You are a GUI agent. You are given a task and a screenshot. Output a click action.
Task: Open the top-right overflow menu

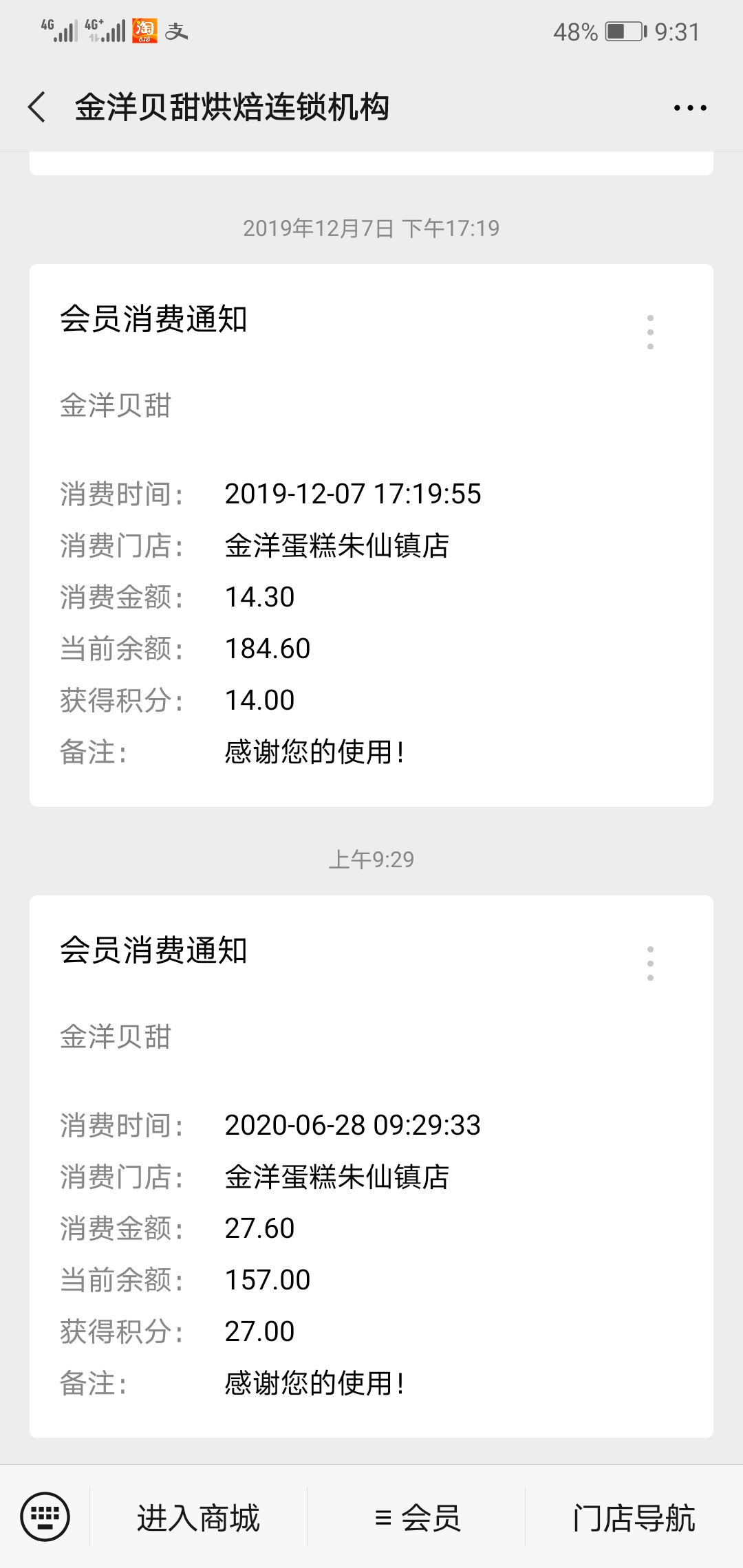tap(689, 108)
